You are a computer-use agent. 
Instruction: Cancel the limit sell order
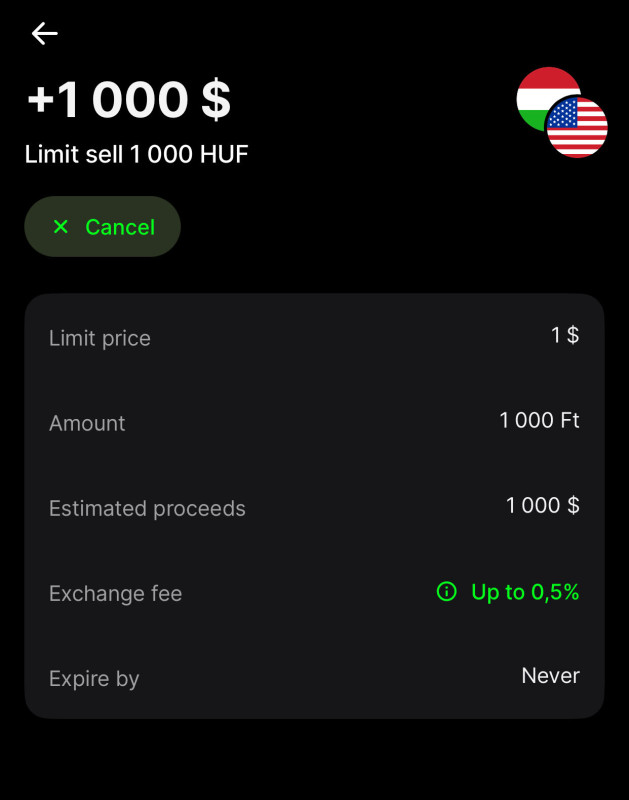(103, 227)
